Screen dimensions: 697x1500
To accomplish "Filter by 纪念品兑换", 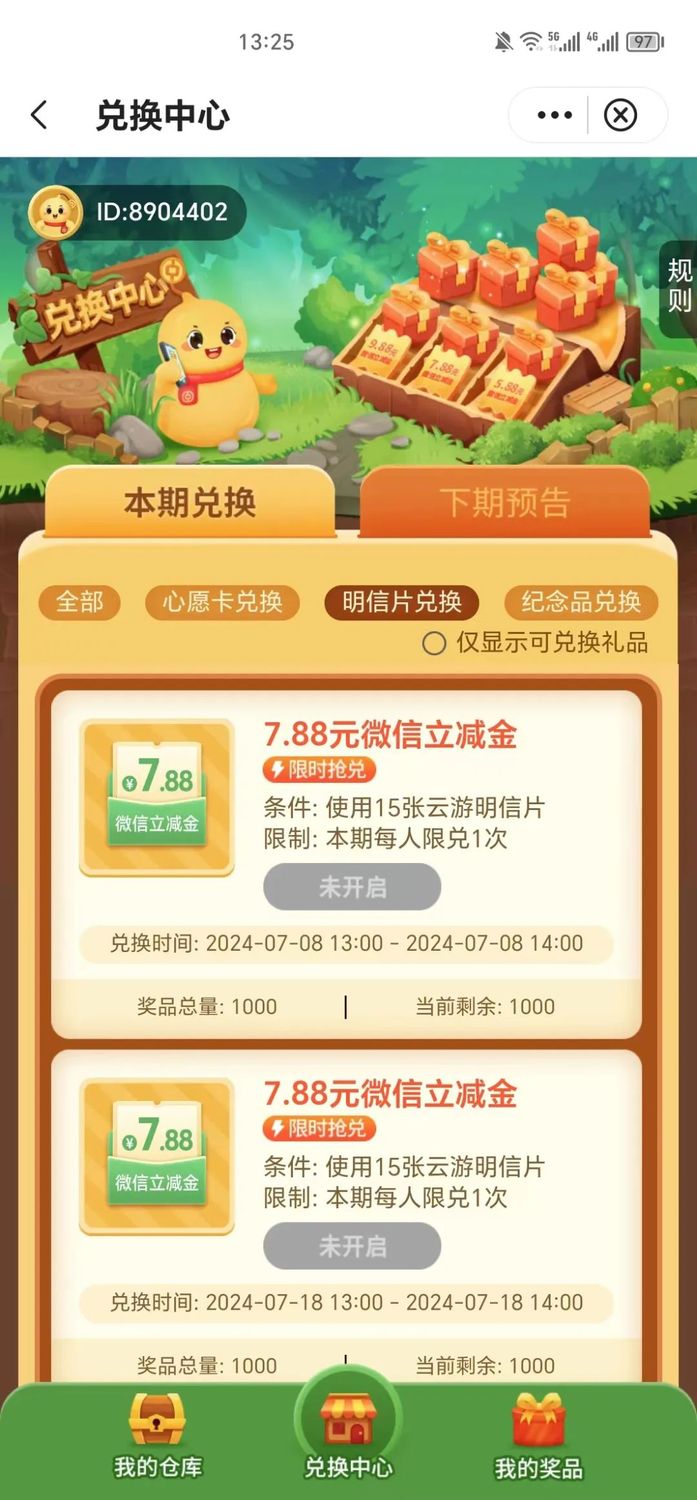I will click(581, 602).
